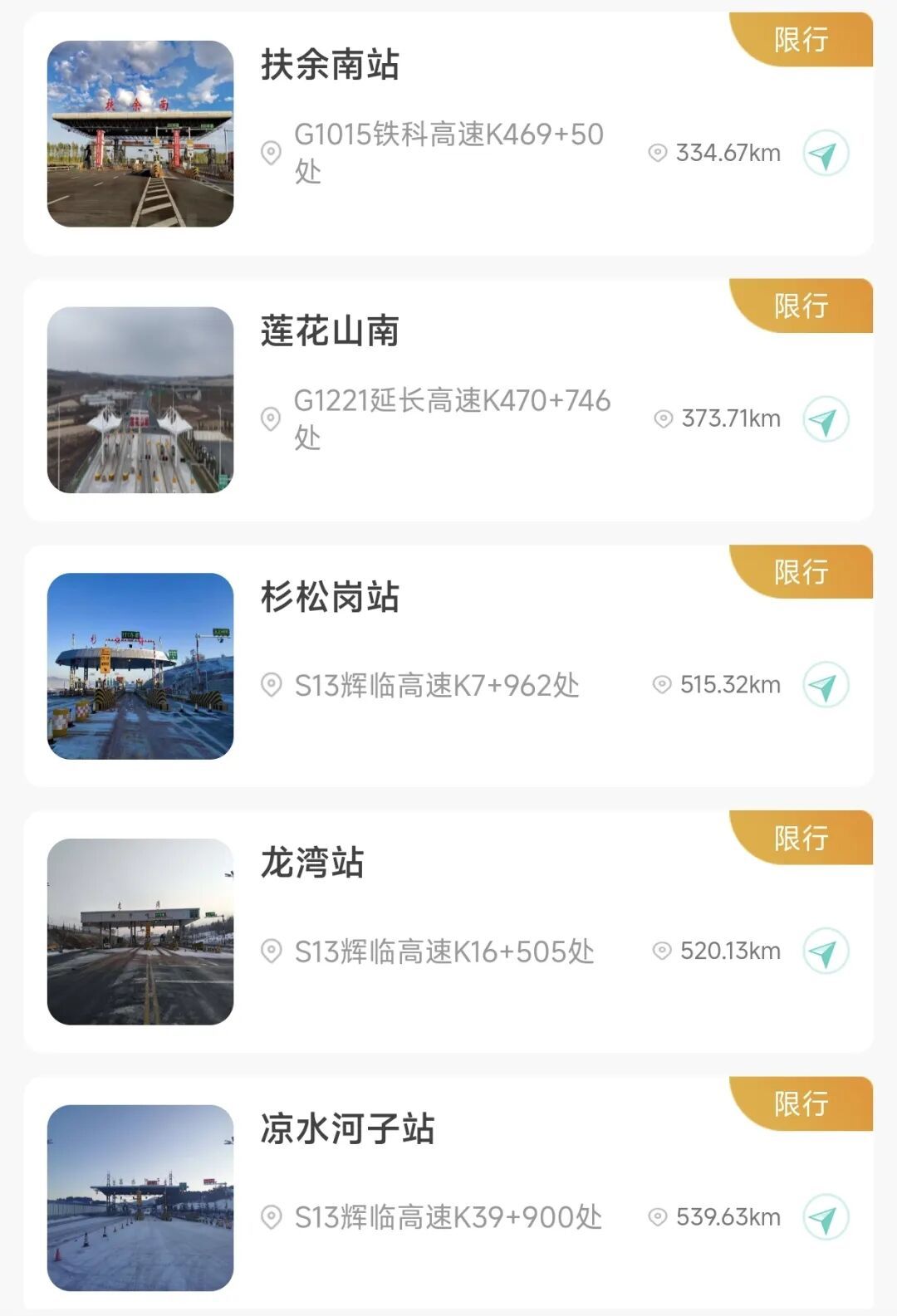The width and height of the screenshot is (897, 1316).
Task: Expand the 凉水河子站 station entry
Action: coord(448,1196)
